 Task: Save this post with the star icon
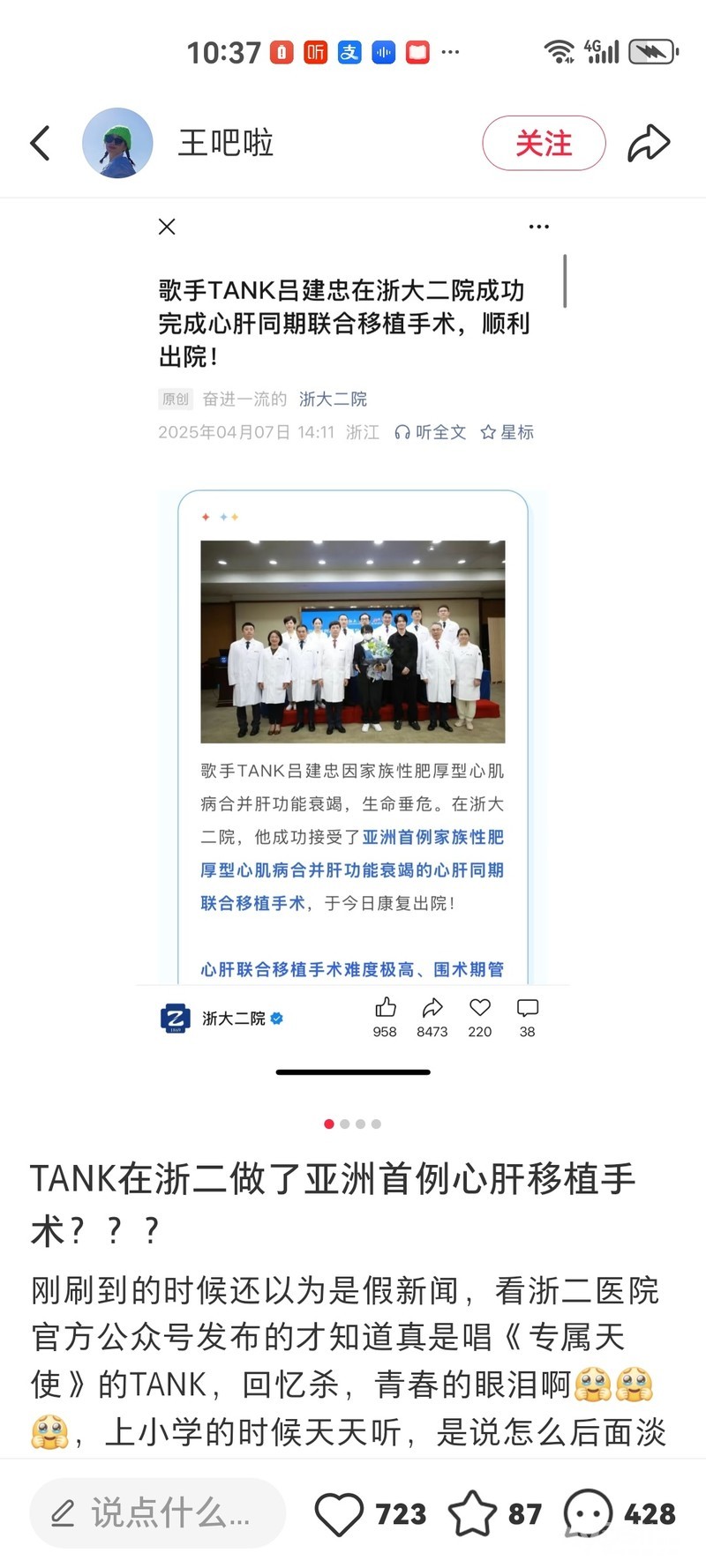(473, 1513)
